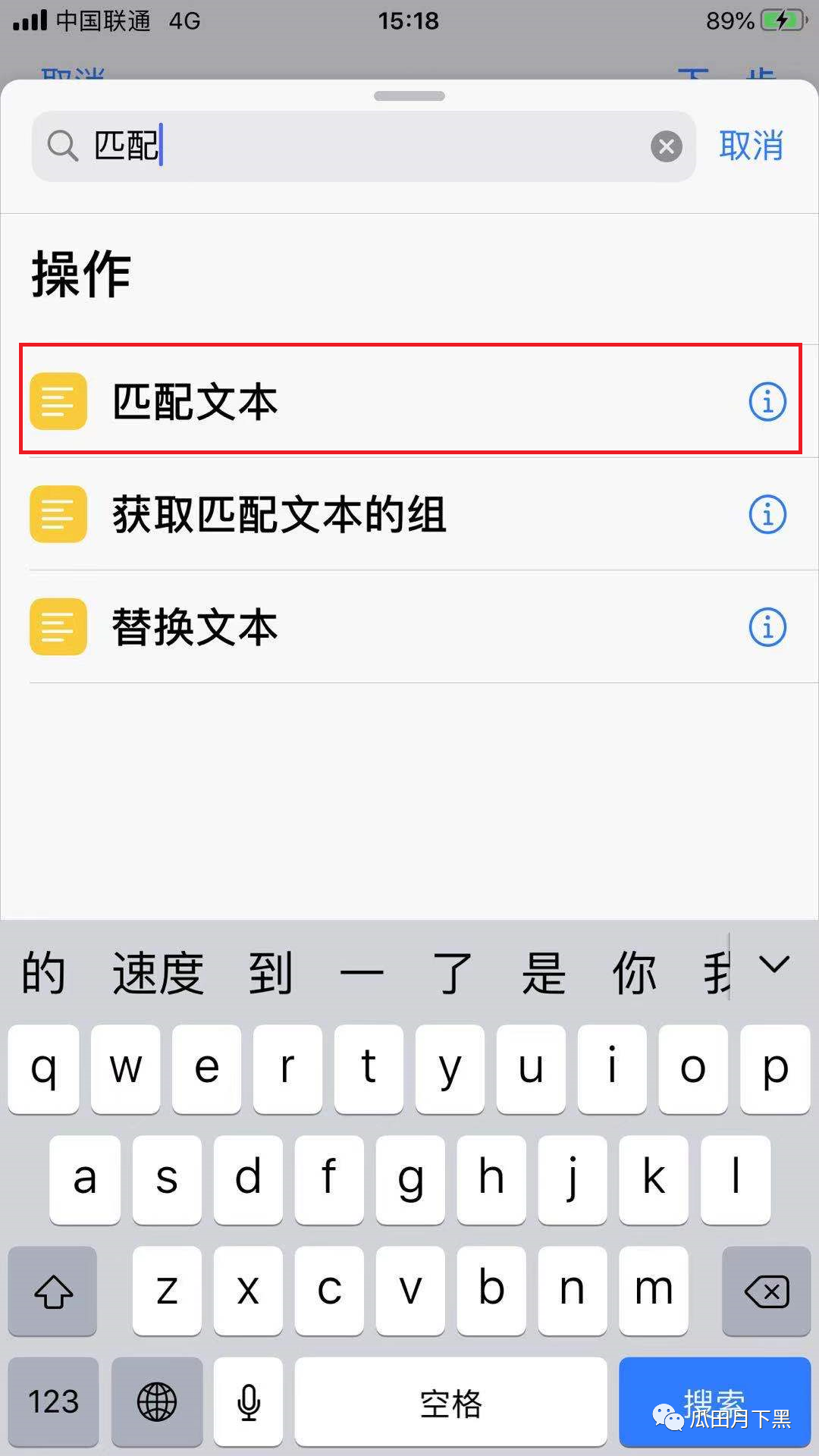Choose candidate word 速度

click(158, 972)
